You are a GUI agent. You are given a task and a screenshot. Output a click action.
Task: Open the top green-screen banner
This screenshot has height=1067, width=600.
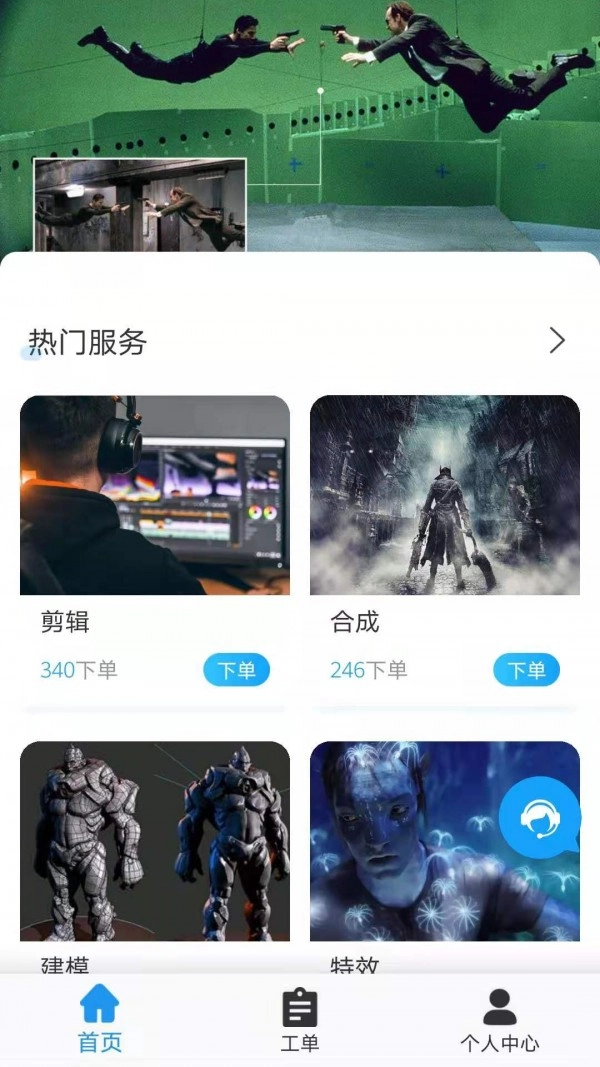pos(300,110)
